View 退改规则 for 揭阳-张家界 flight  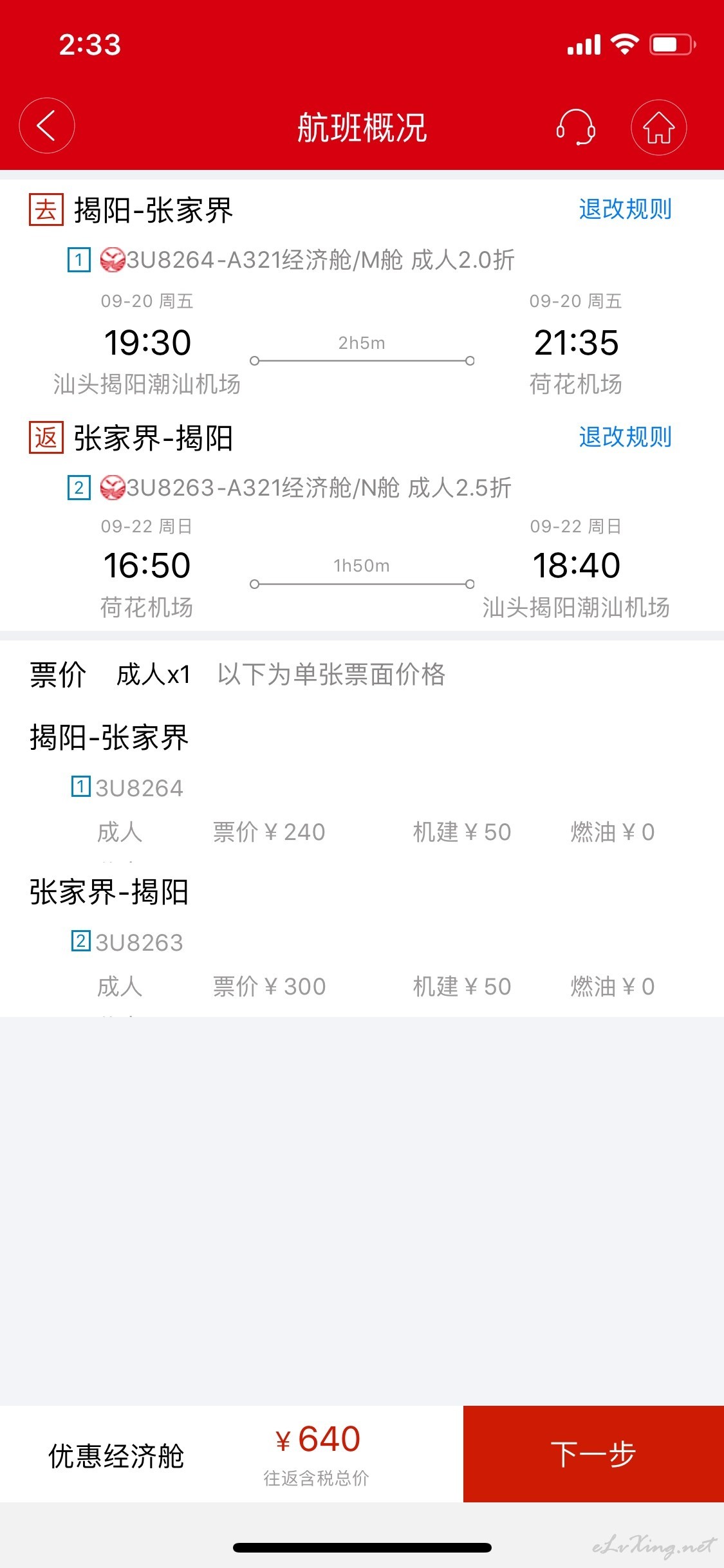625,209
